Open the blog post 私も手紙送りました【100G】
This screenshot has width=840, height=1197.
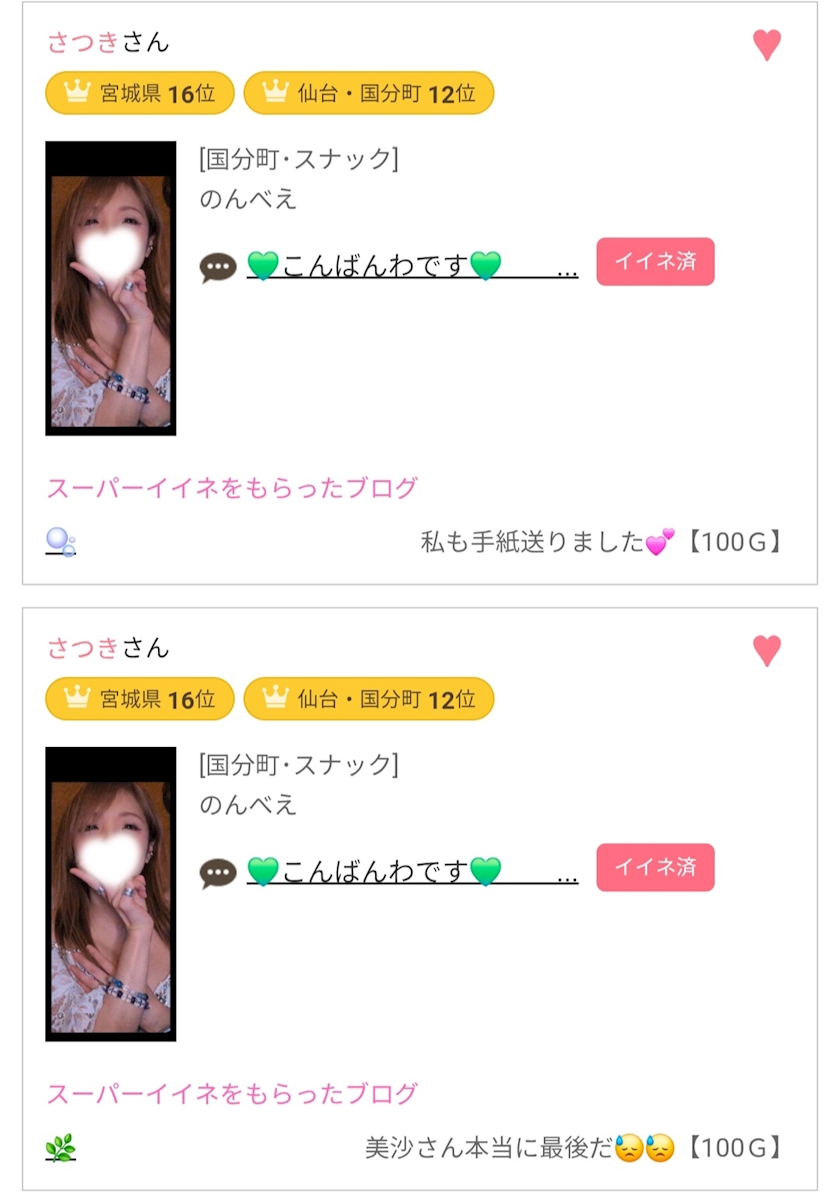click(x=601, y=541)
